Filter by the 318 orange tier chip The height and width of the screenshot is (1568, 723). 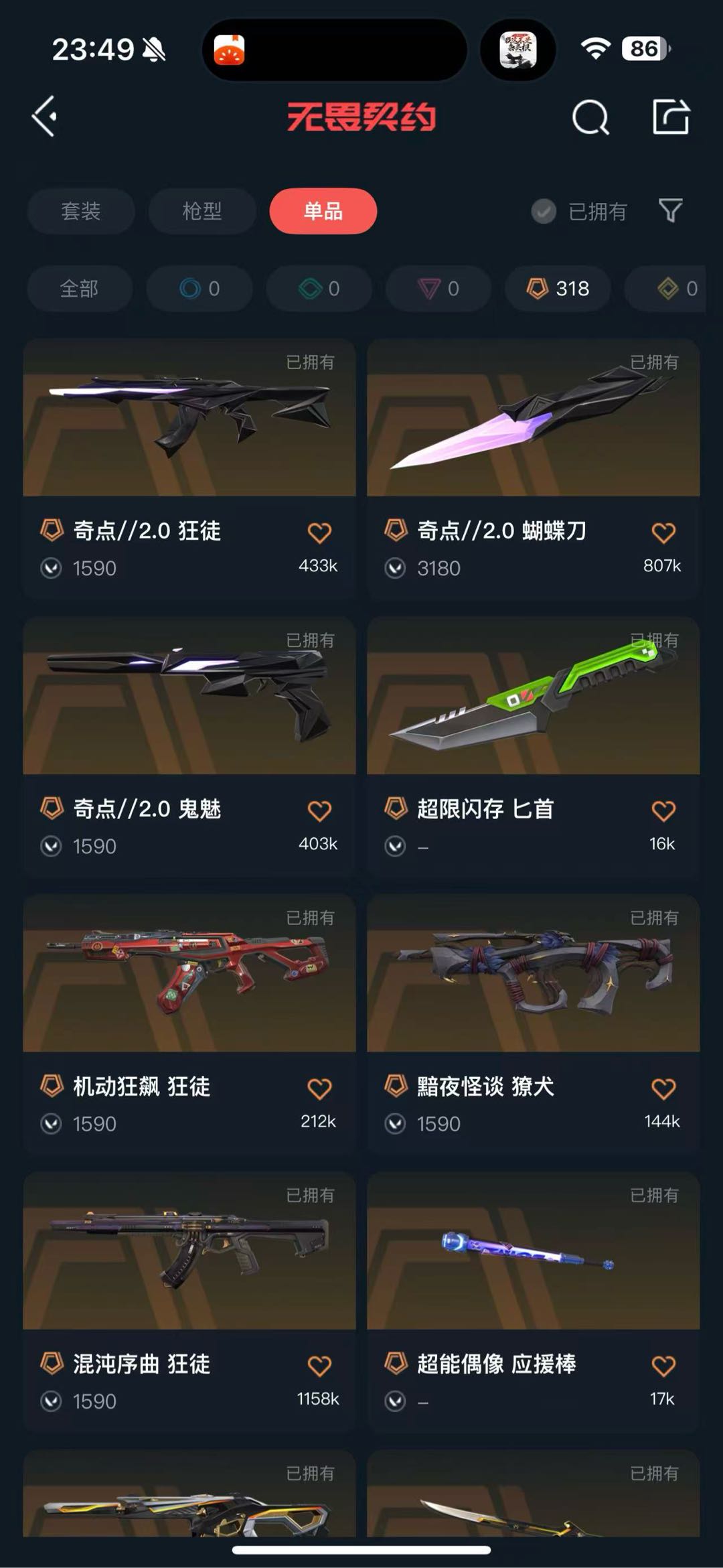558,289
